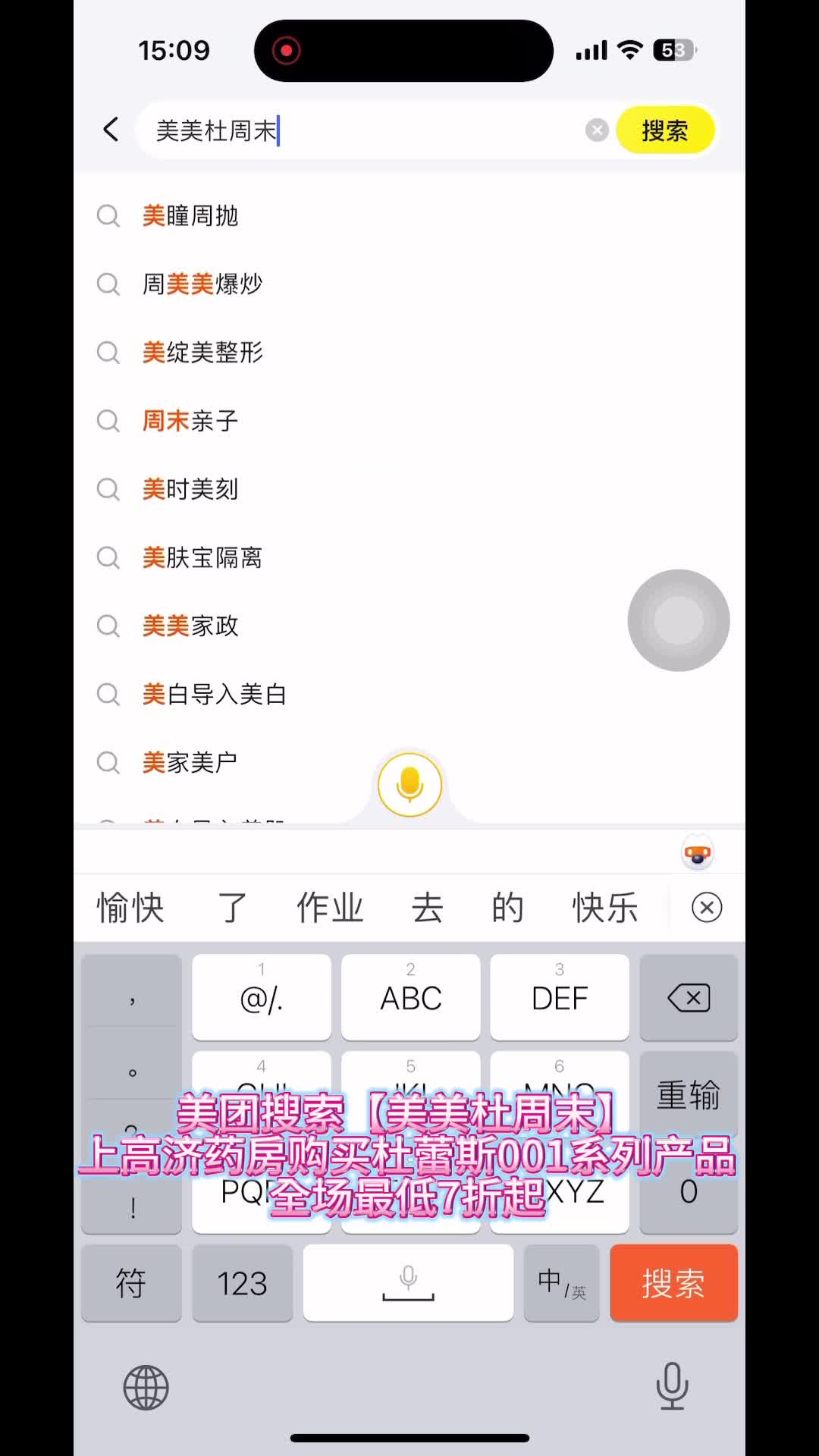The width and height of the screenshot is (819, 1456).
Task: Open suggestion 美时美刻
Action: (x=190, y=489)
